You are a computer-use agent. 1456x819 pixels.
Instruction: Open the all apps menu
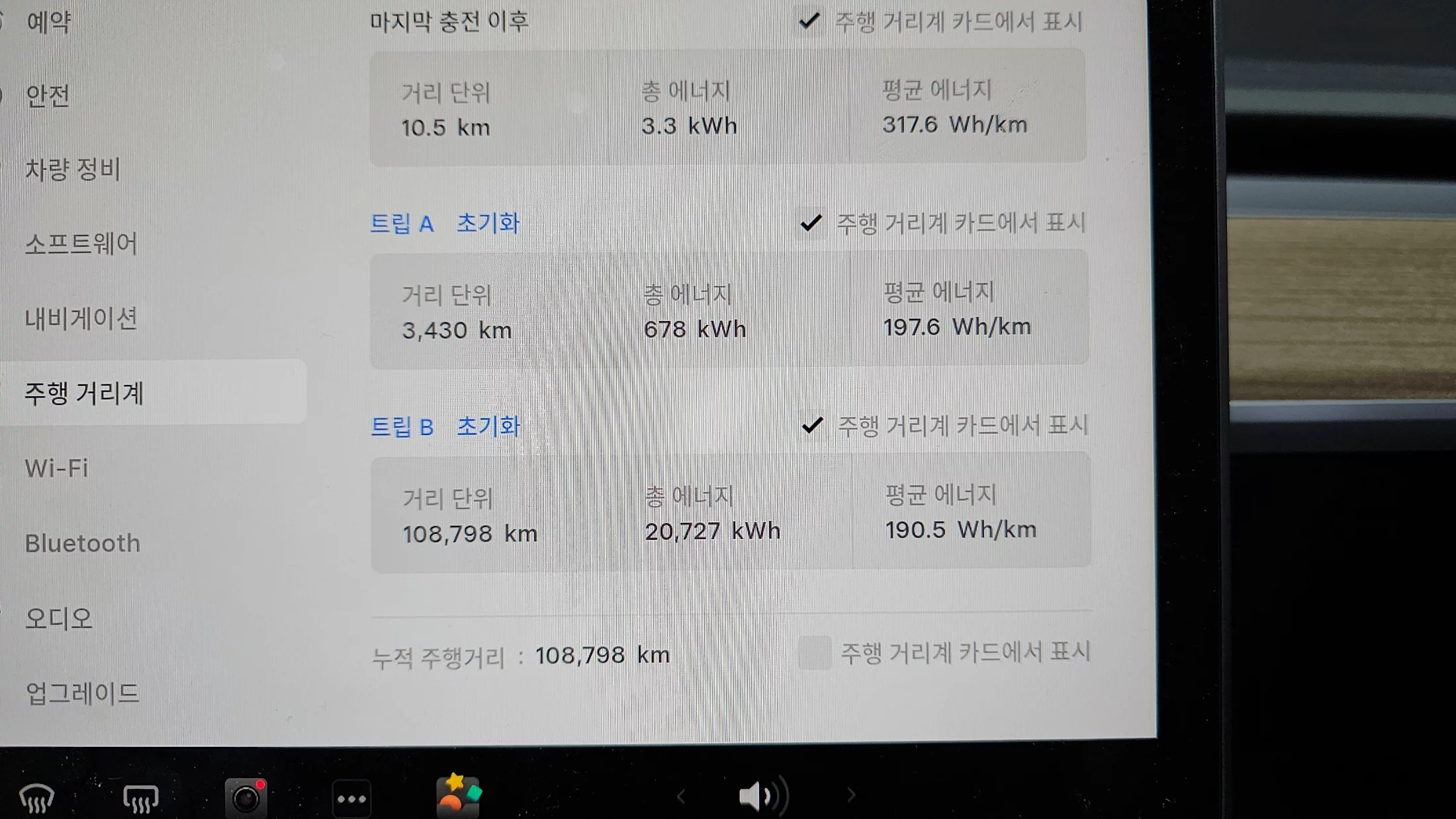[x=351, y=798]
